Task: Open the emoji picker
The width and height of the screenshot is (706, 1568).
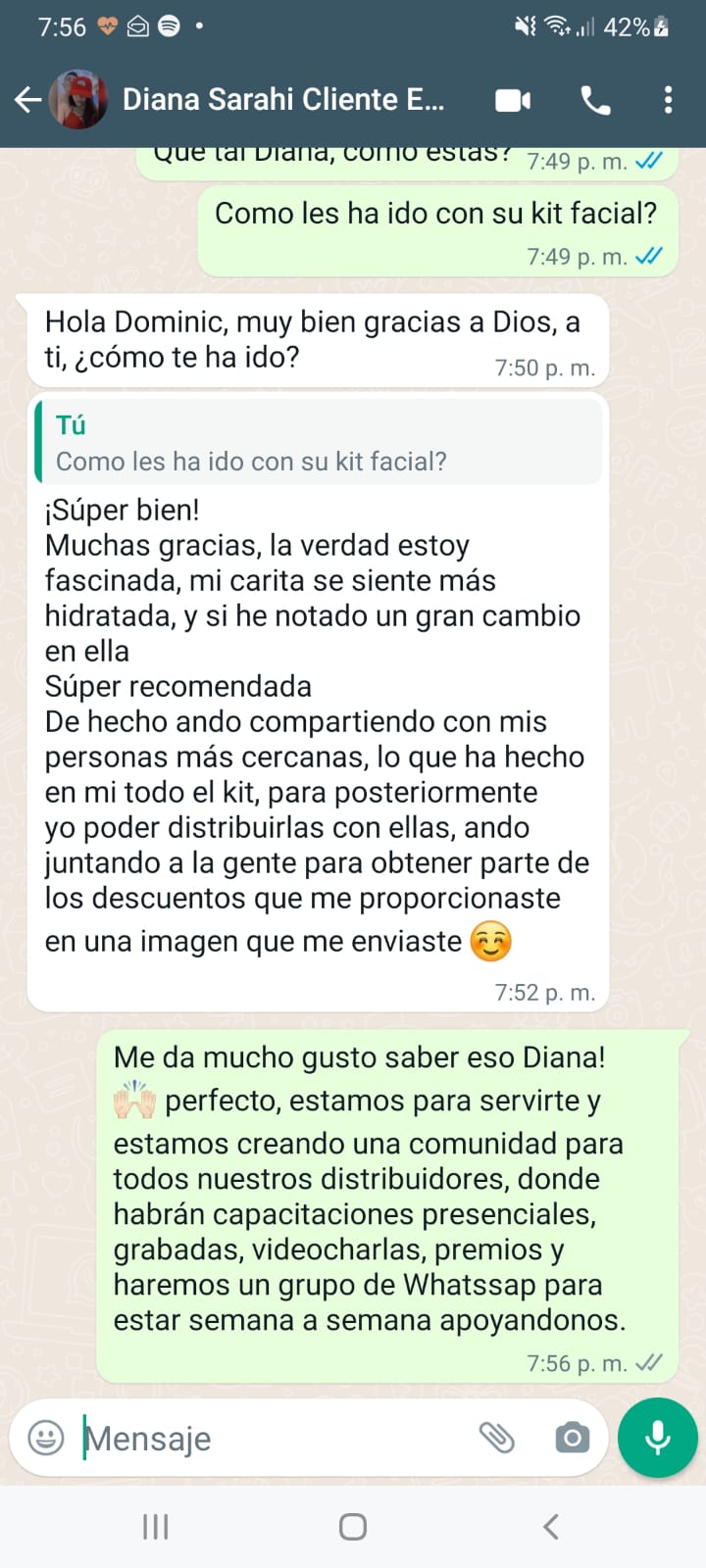Action: pyautogui.click(x=46, y=1438)
